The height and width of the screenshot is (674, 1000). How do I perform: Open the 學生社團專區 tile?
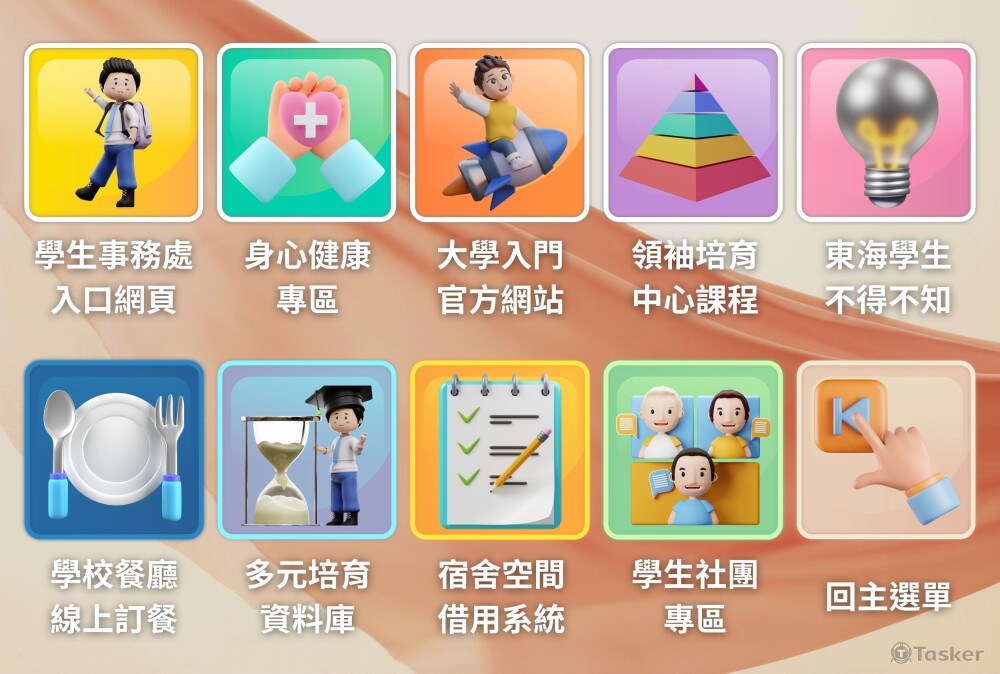coord(693,450)
